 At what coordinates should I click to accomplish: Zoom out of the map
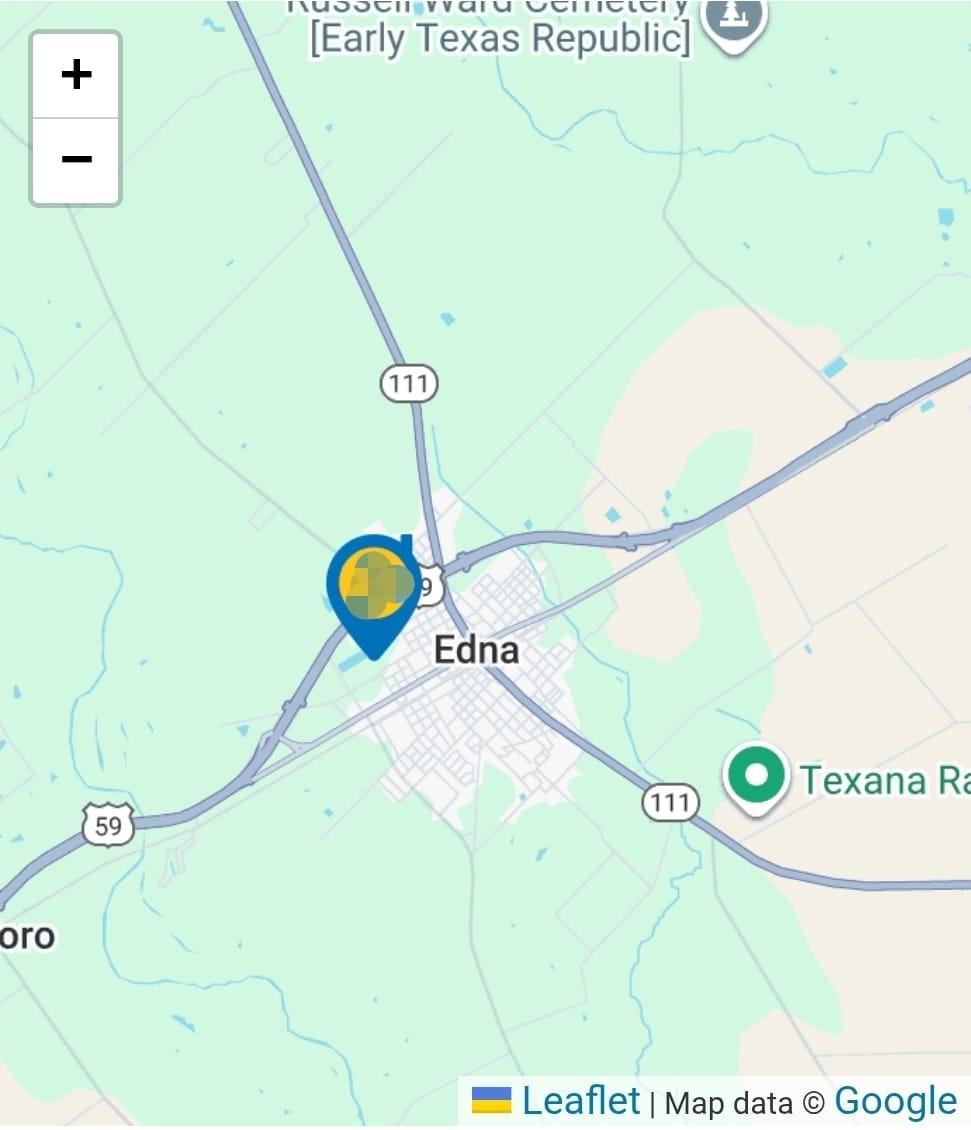76,160
